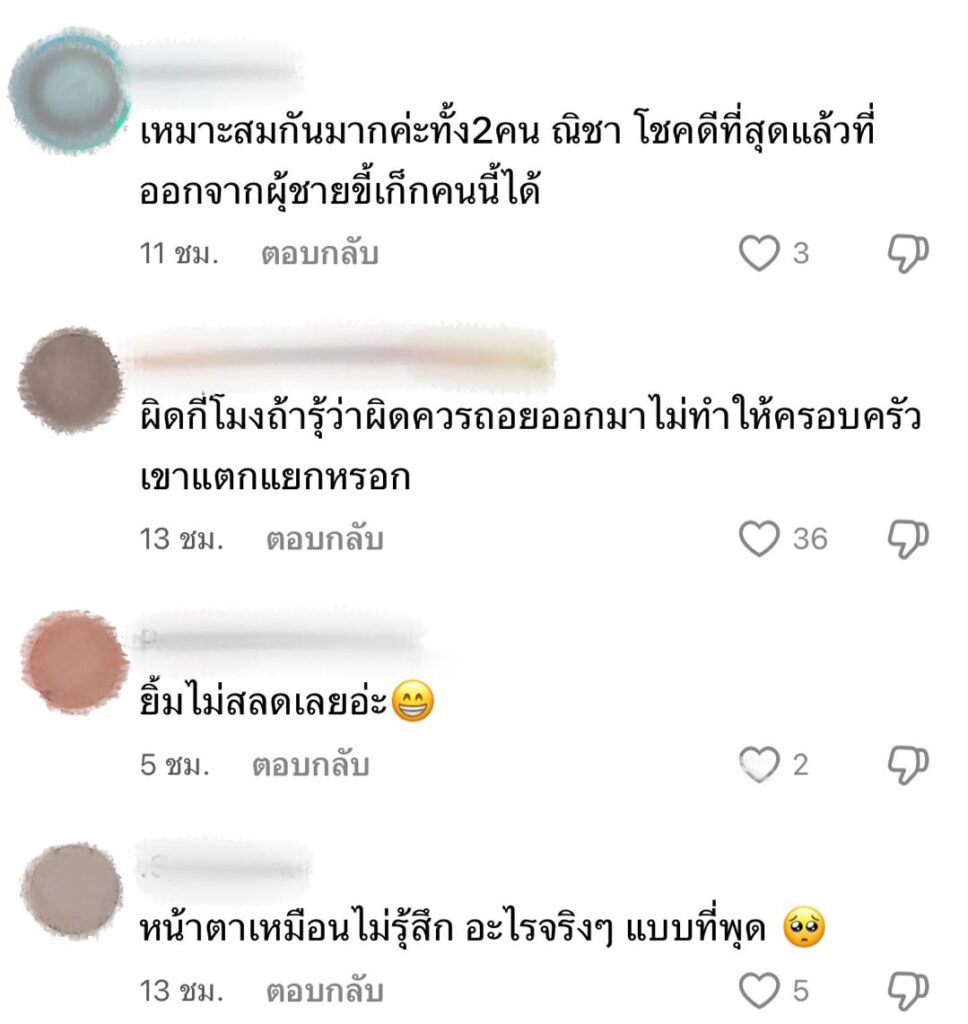Dislike the comment starting with หน้าตาเหมือนไม่รู้สึก
The image size is (968, 1024).
click(x=908, y=991)
